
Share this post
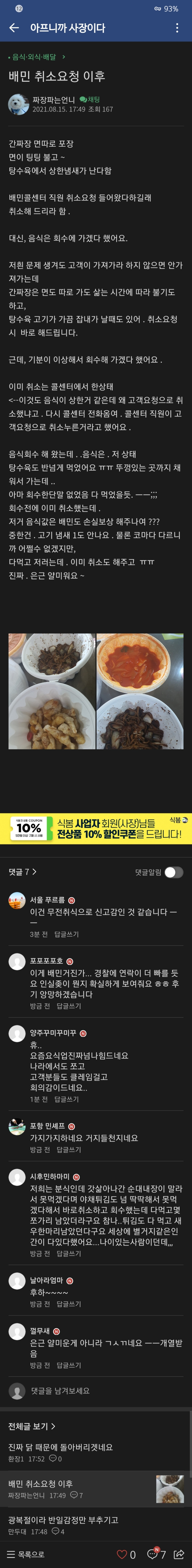coord(179,1554)
